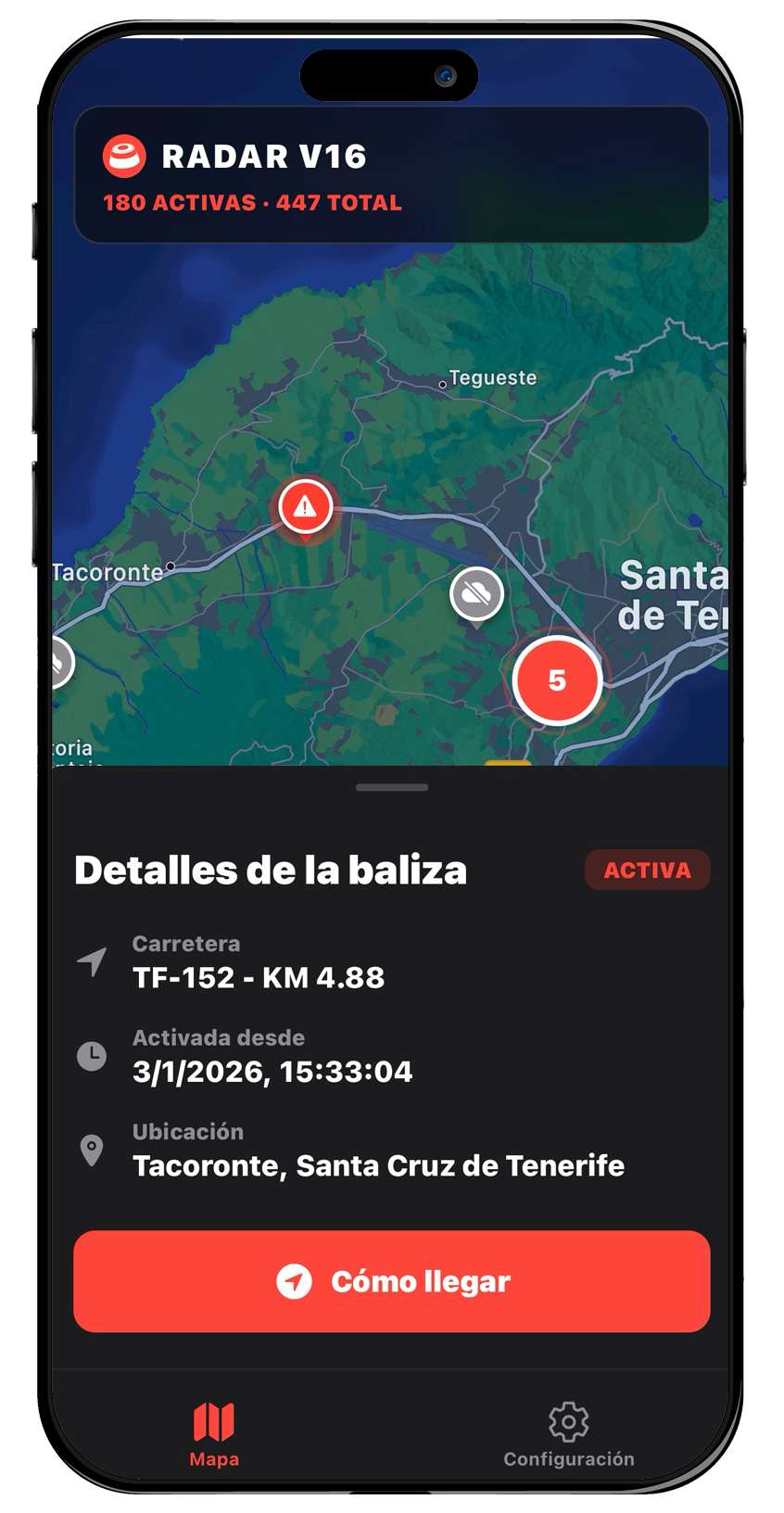Screen dimensions: 784x1513
Task: Select the clock icon next to Activada desde
Action: pos(93,1054)
